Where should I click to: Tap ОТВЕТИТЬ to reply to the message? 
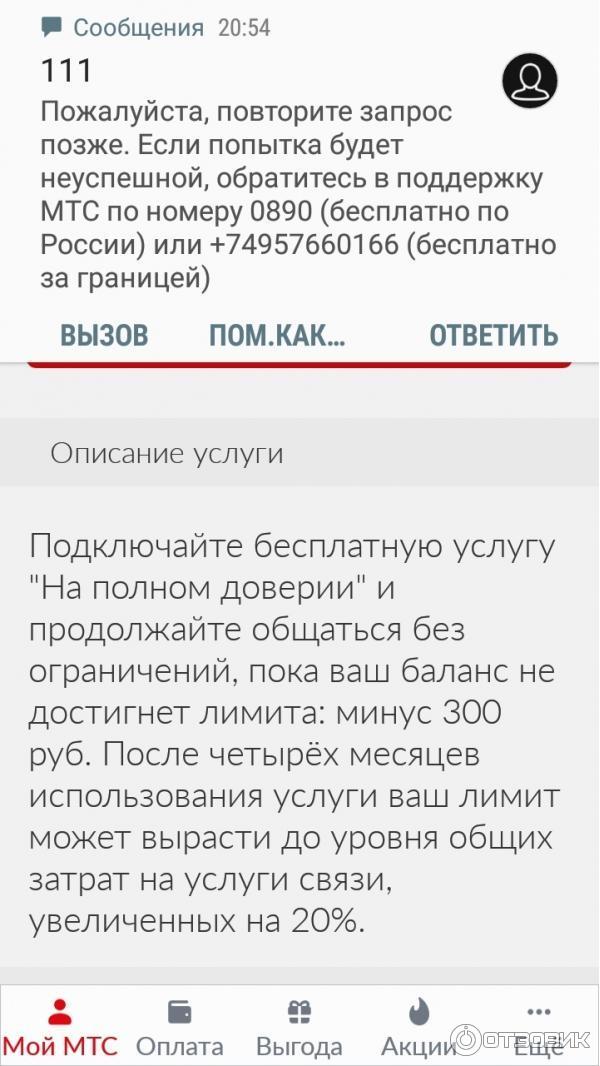click(493, 335)
